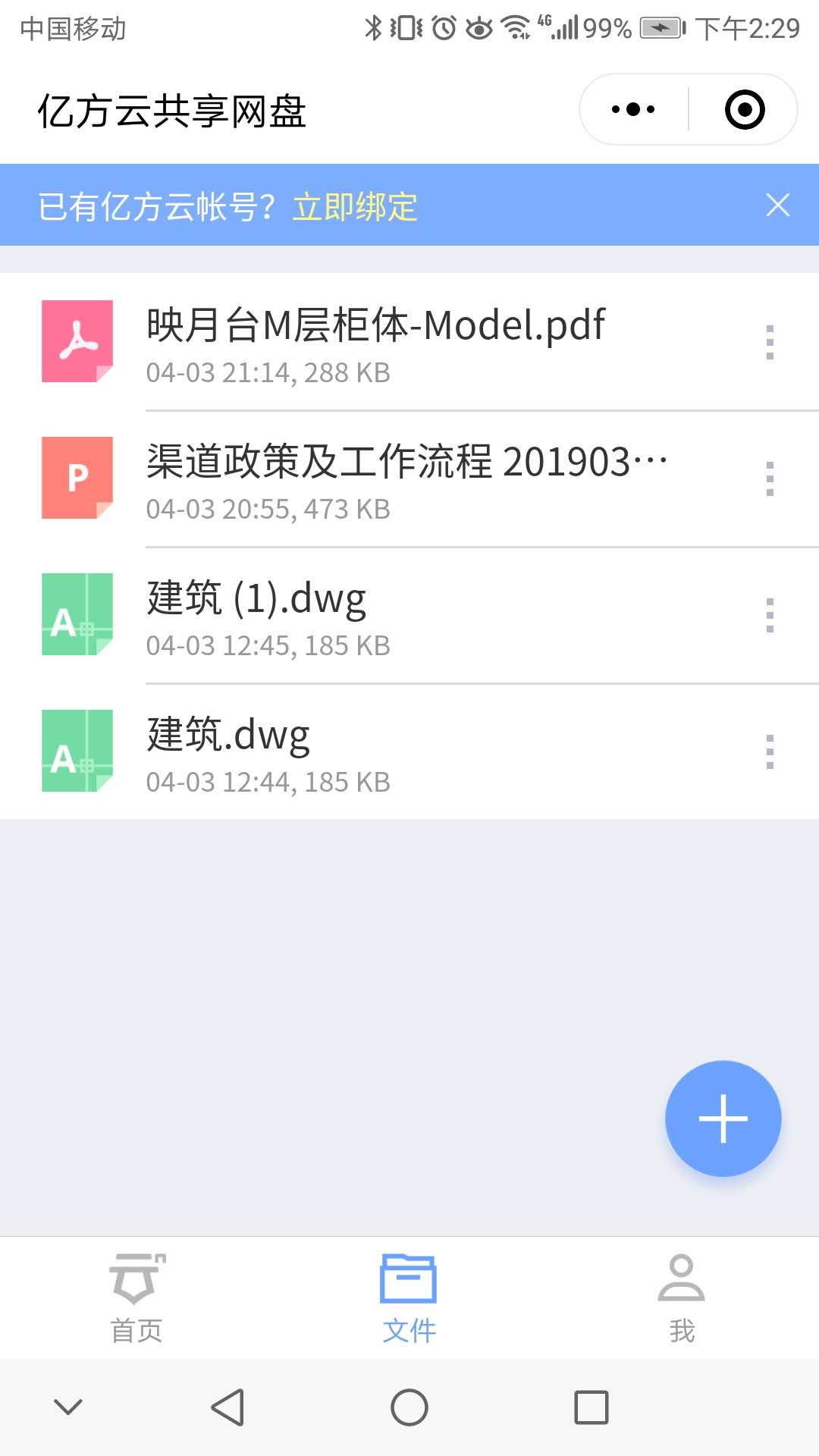Image resolution: width=819 pixels, height=1456 pixels.
Task: Show more options for 渠道政策及工作流程 file
Action: point(770,479)
